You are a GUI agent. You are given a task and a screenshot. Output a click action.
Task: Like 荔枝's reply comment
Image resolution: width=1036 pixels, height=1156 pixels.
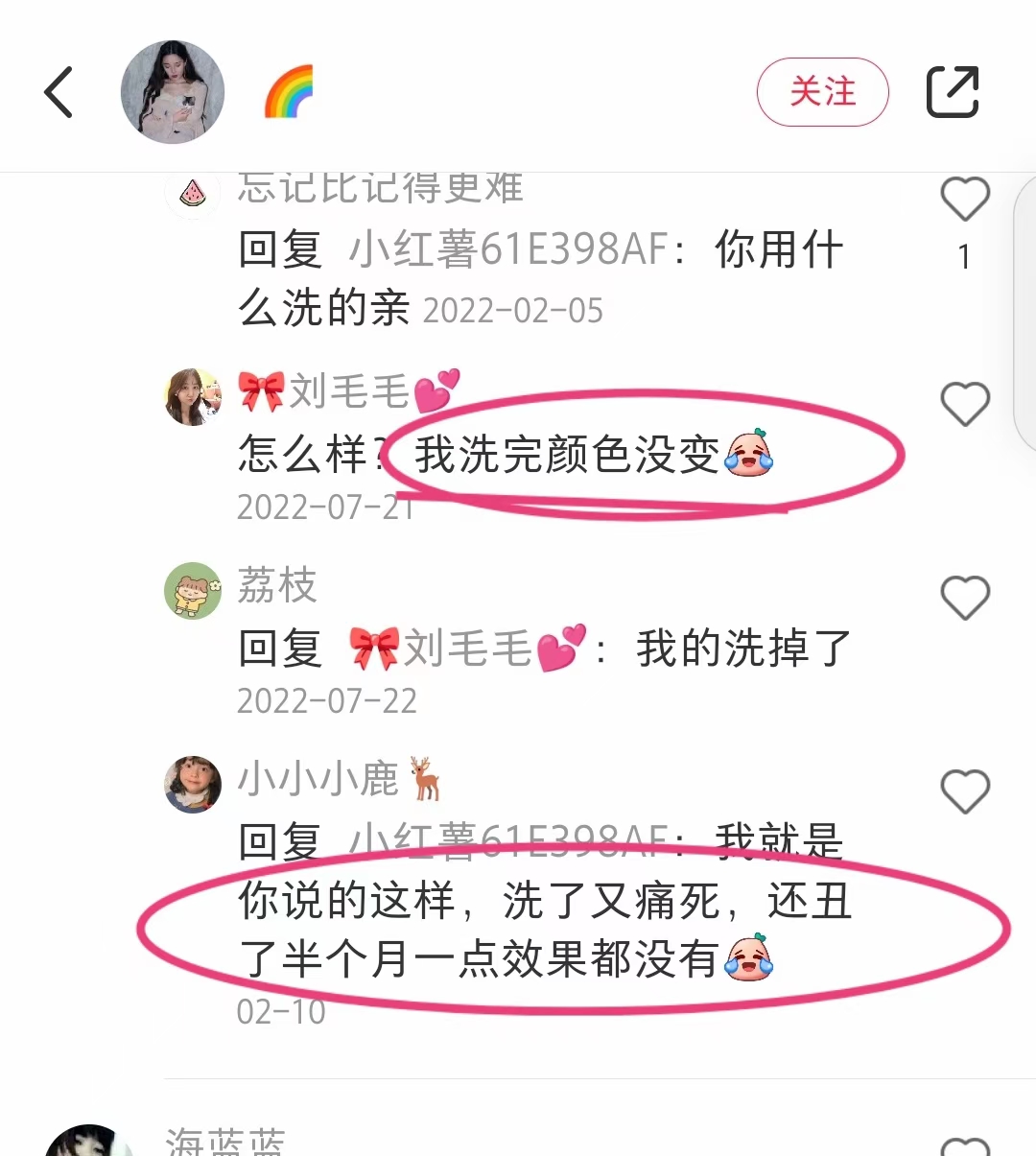964,598
